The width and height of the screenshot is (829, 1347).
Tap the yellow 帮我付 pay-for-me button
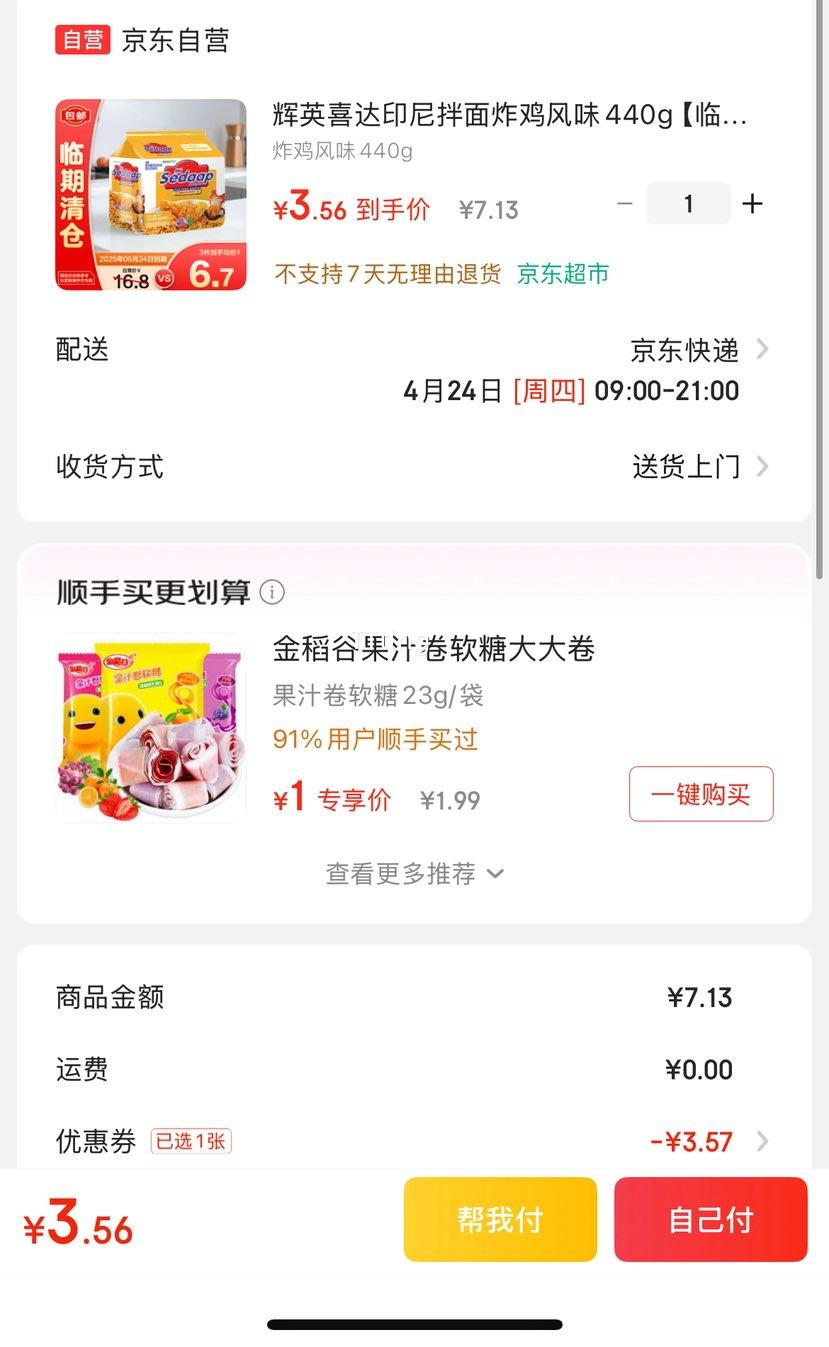tap(500, 1219)
